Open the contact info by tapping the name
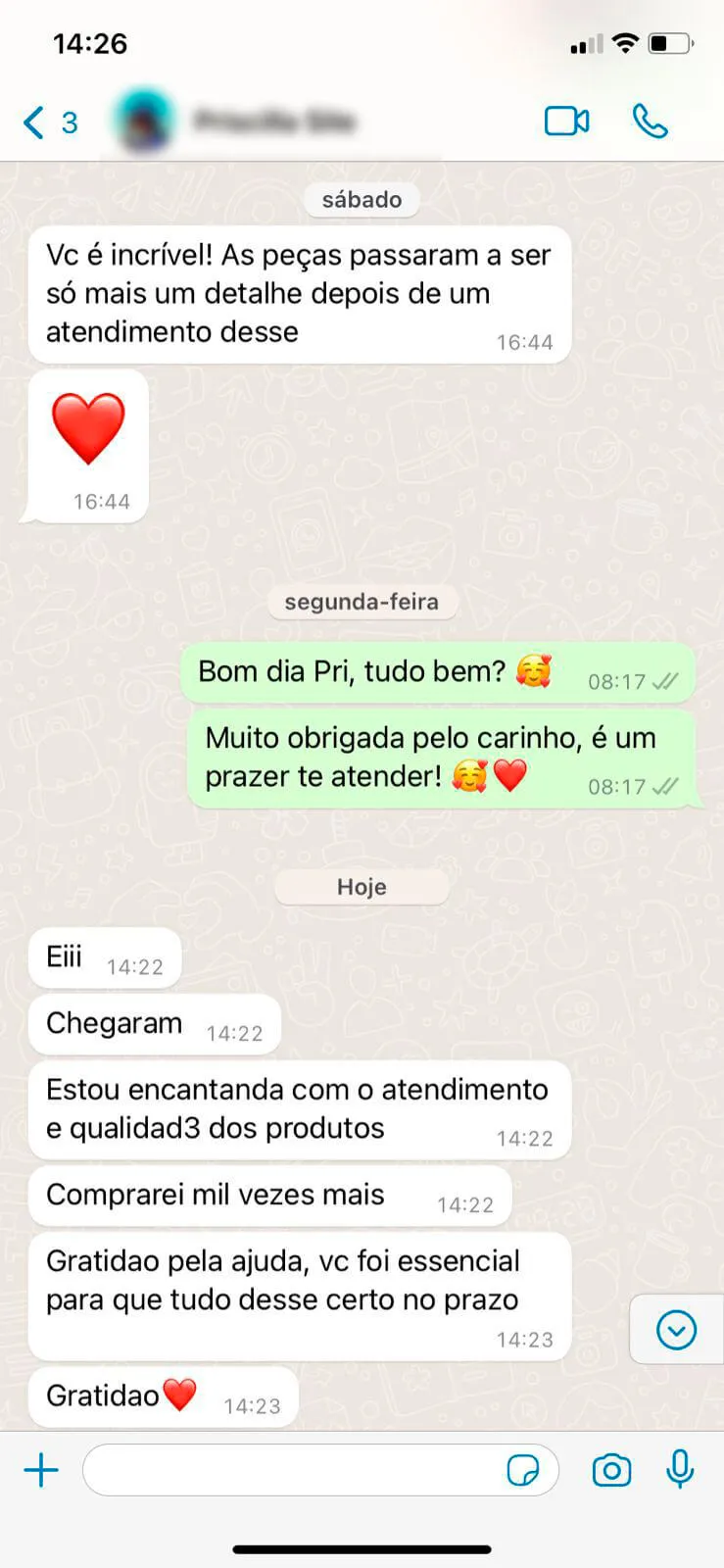This screenshot has width=724, height=1568. [x=277, y=123]
